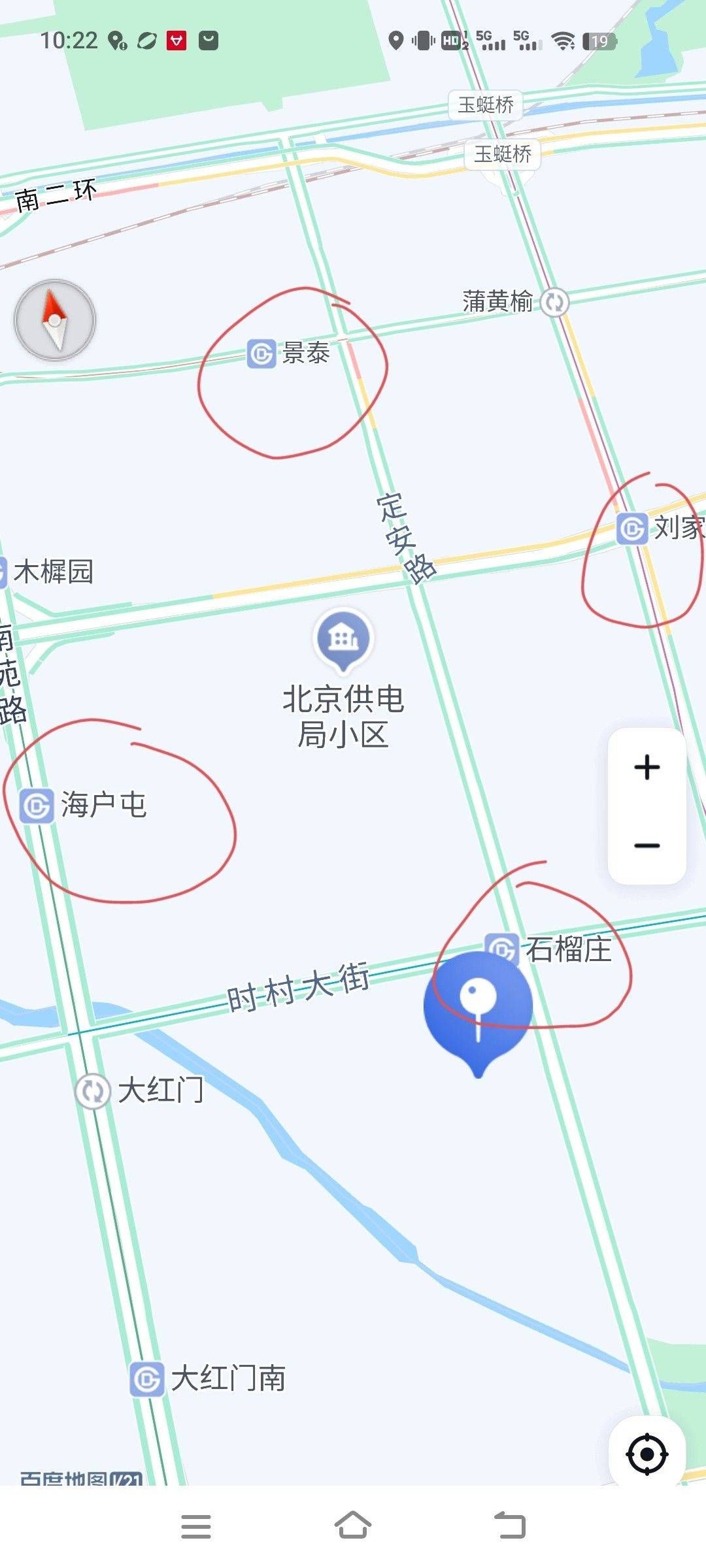Select the 景泰 subway station marker

tap(261, 354)
